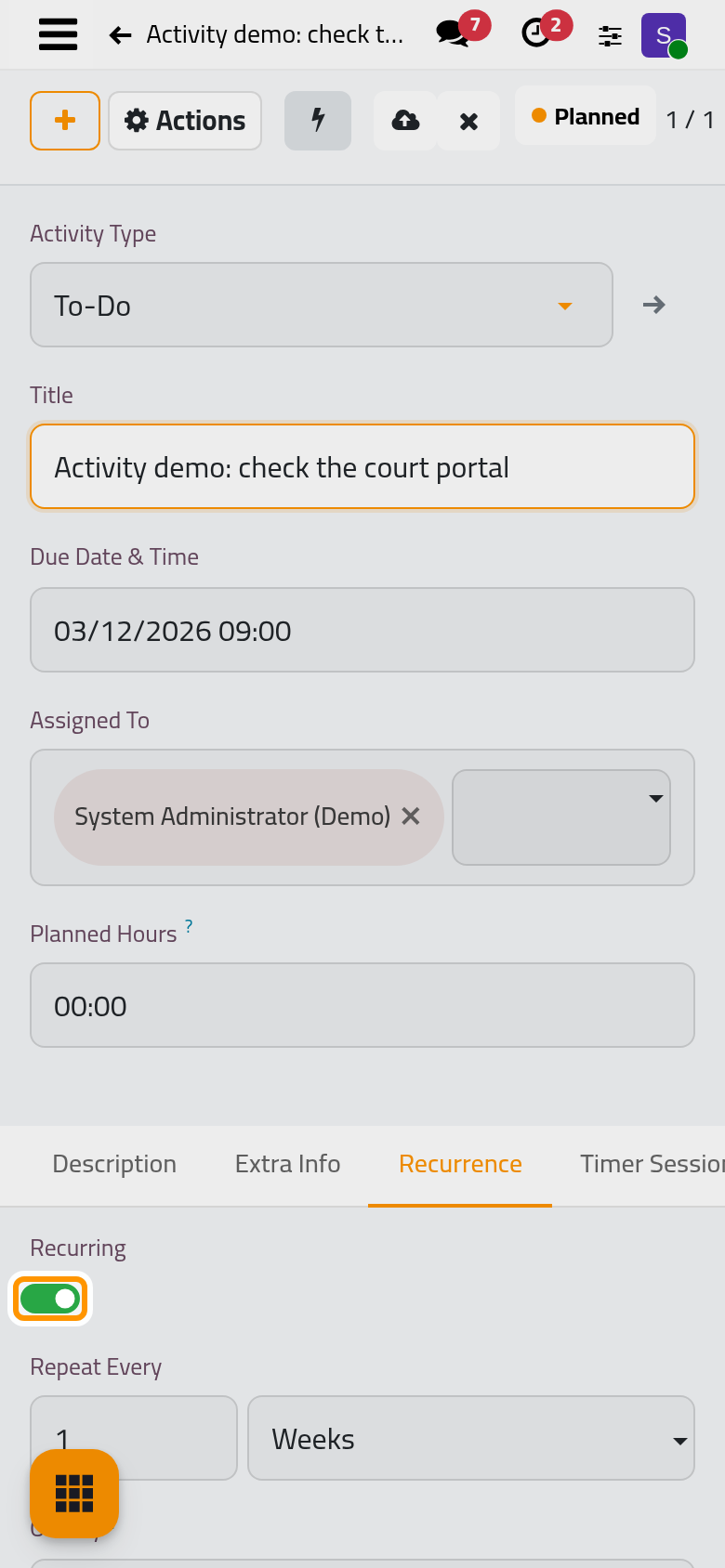Save the record with cloud upload icon
725x1568 pixels.
(x=405, y=121)
